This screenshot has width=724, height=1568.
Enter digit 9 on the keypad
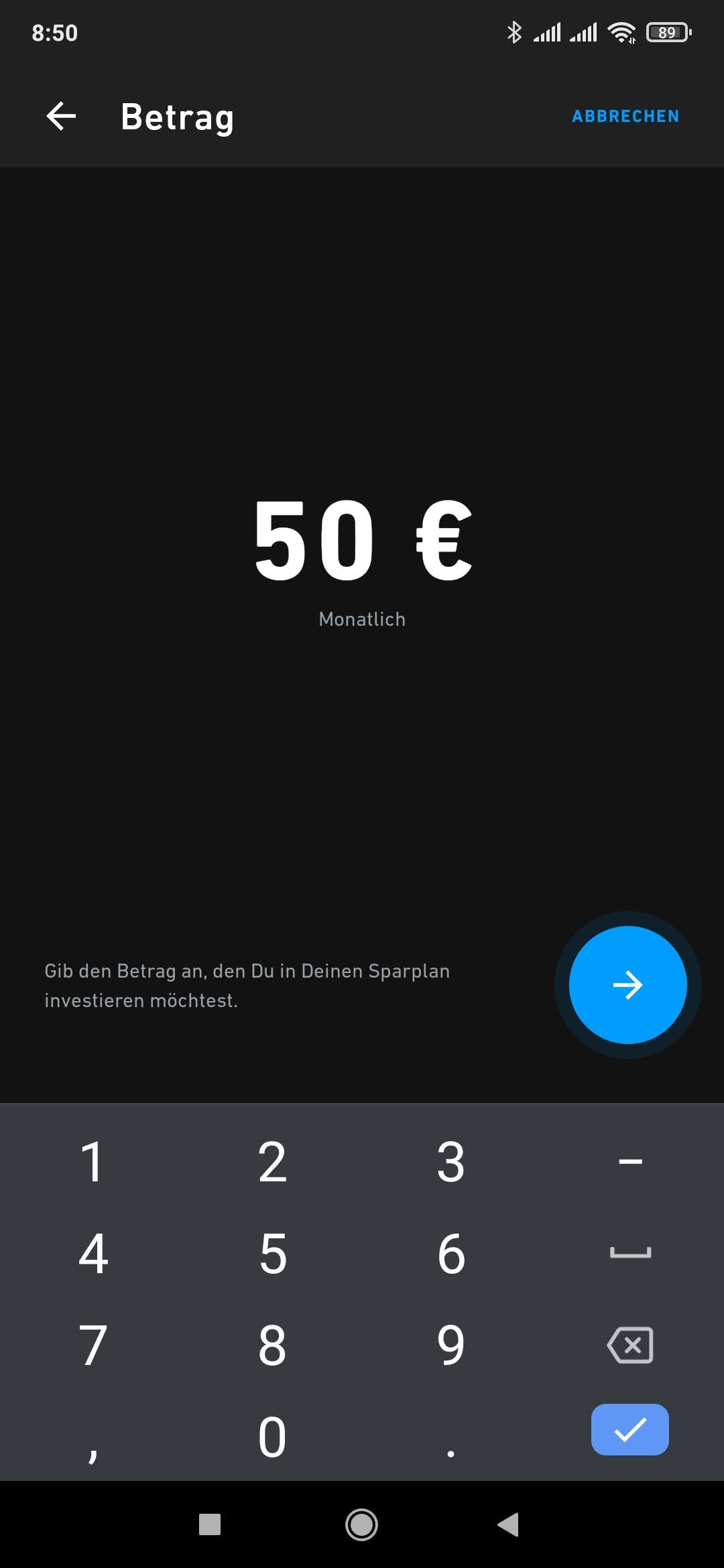pos(450,1345)
